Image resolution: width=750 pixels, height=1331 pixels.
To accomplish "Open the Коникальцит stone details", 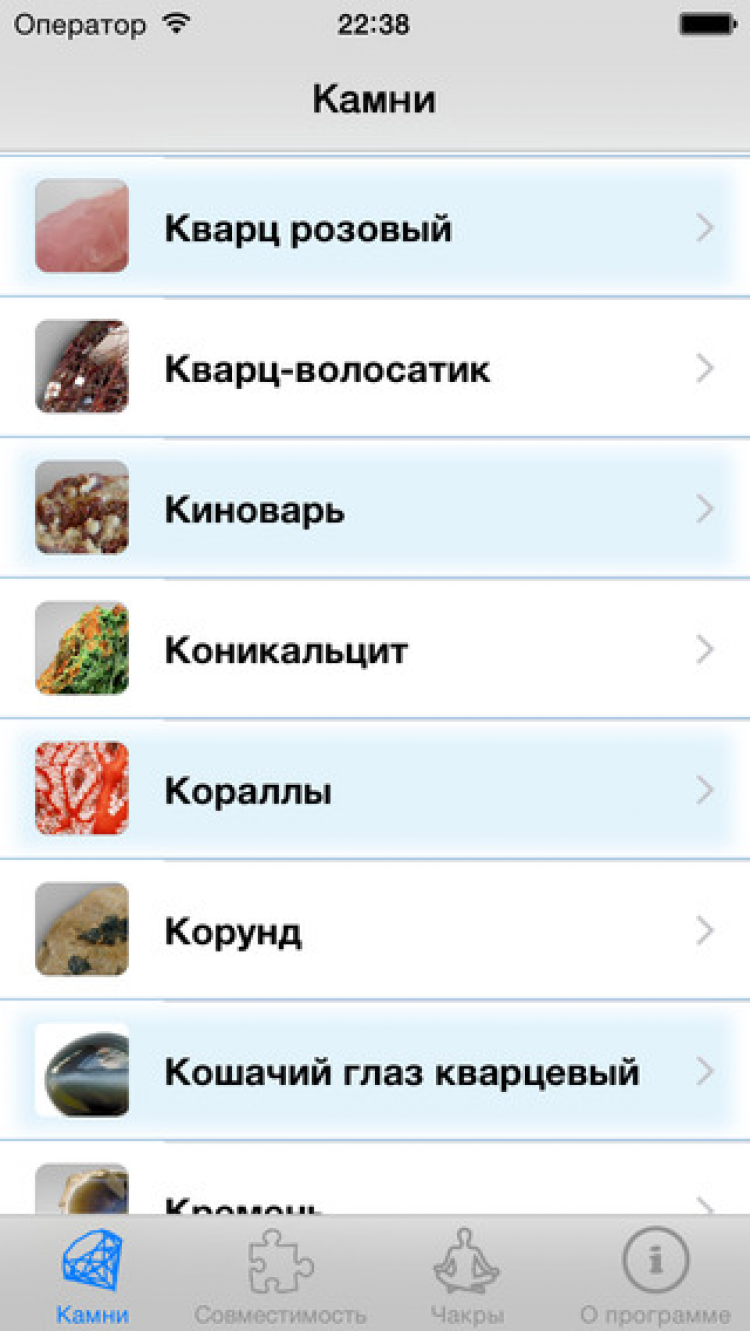I will (375, 651).
